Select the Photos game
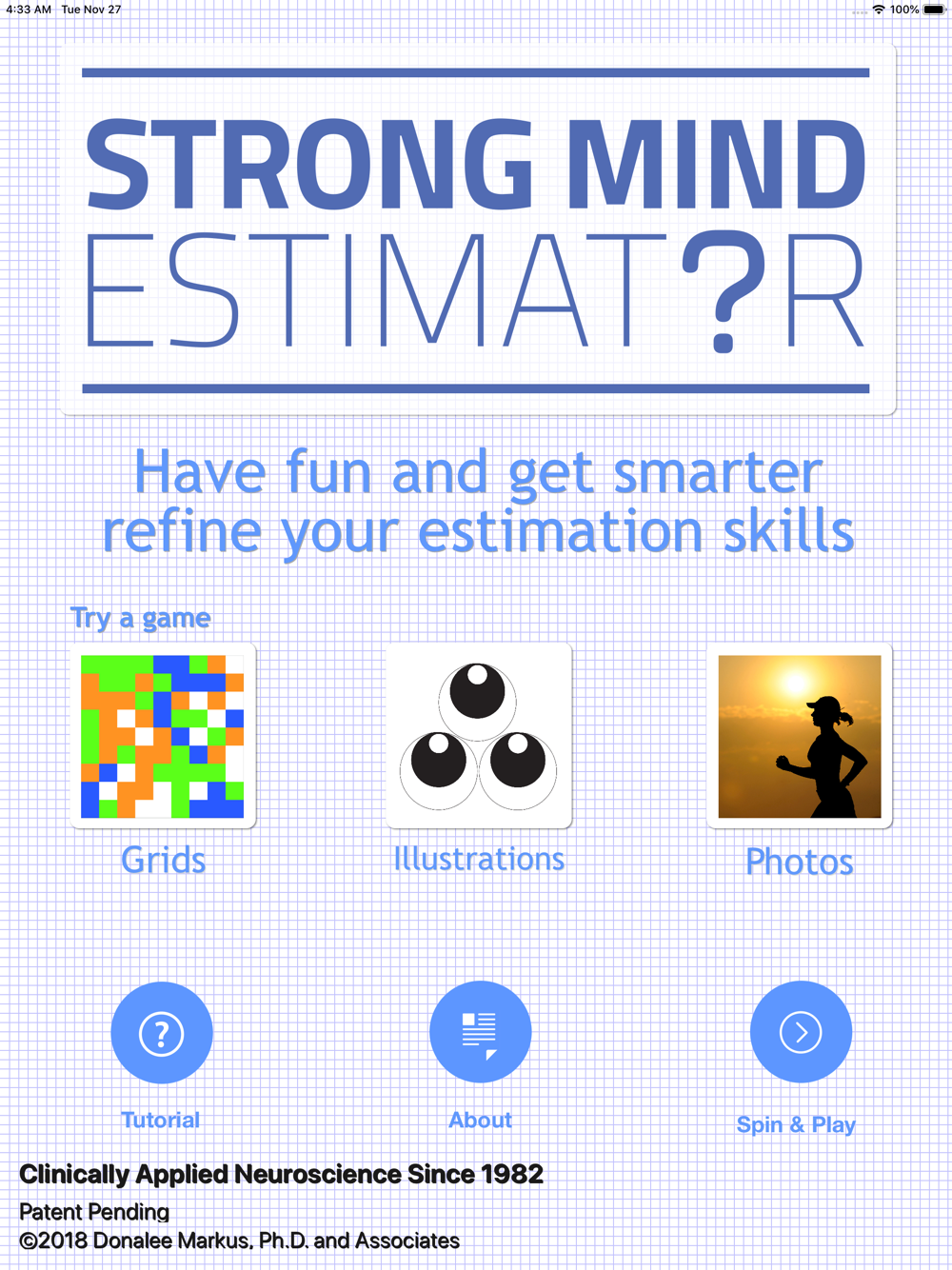 (x=800, y=736)
